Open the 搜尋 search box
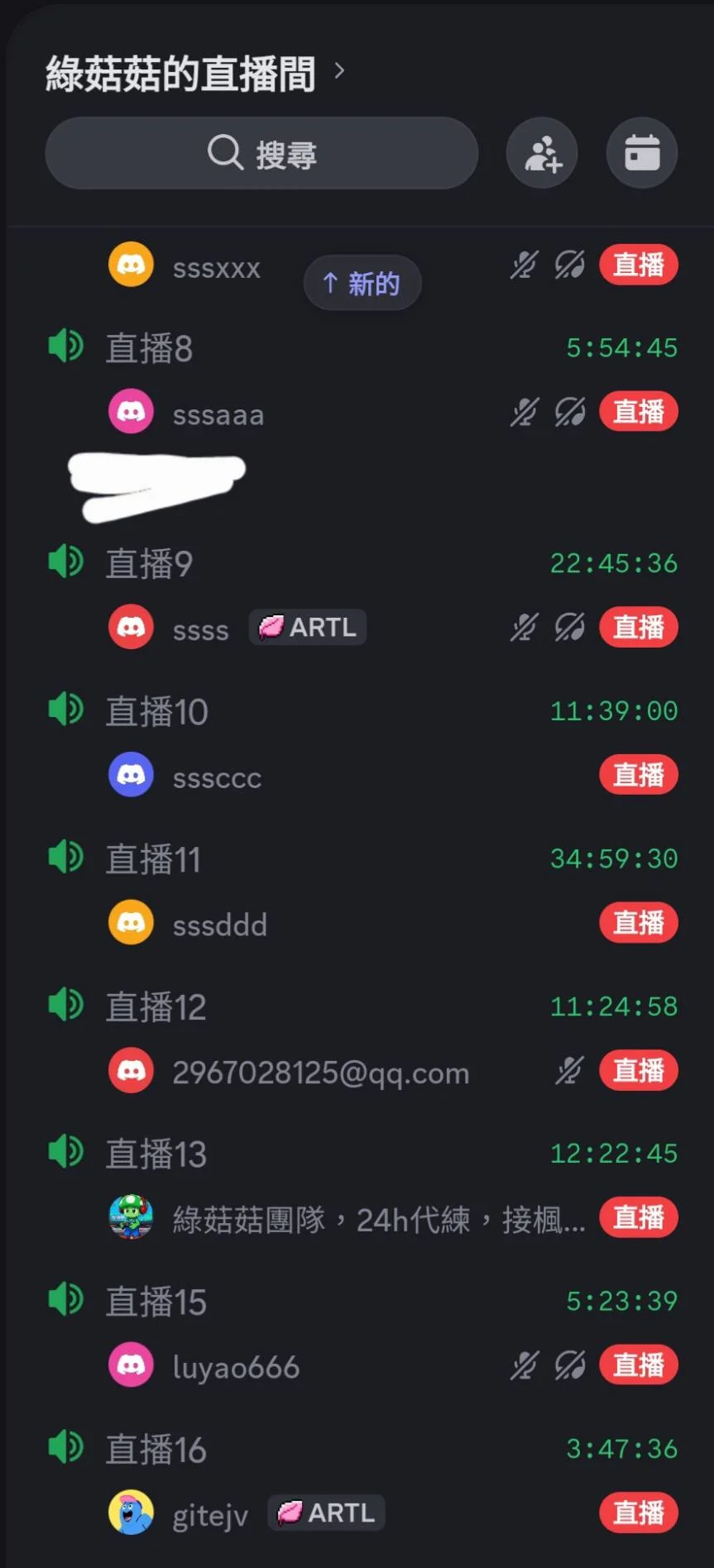 261,154
